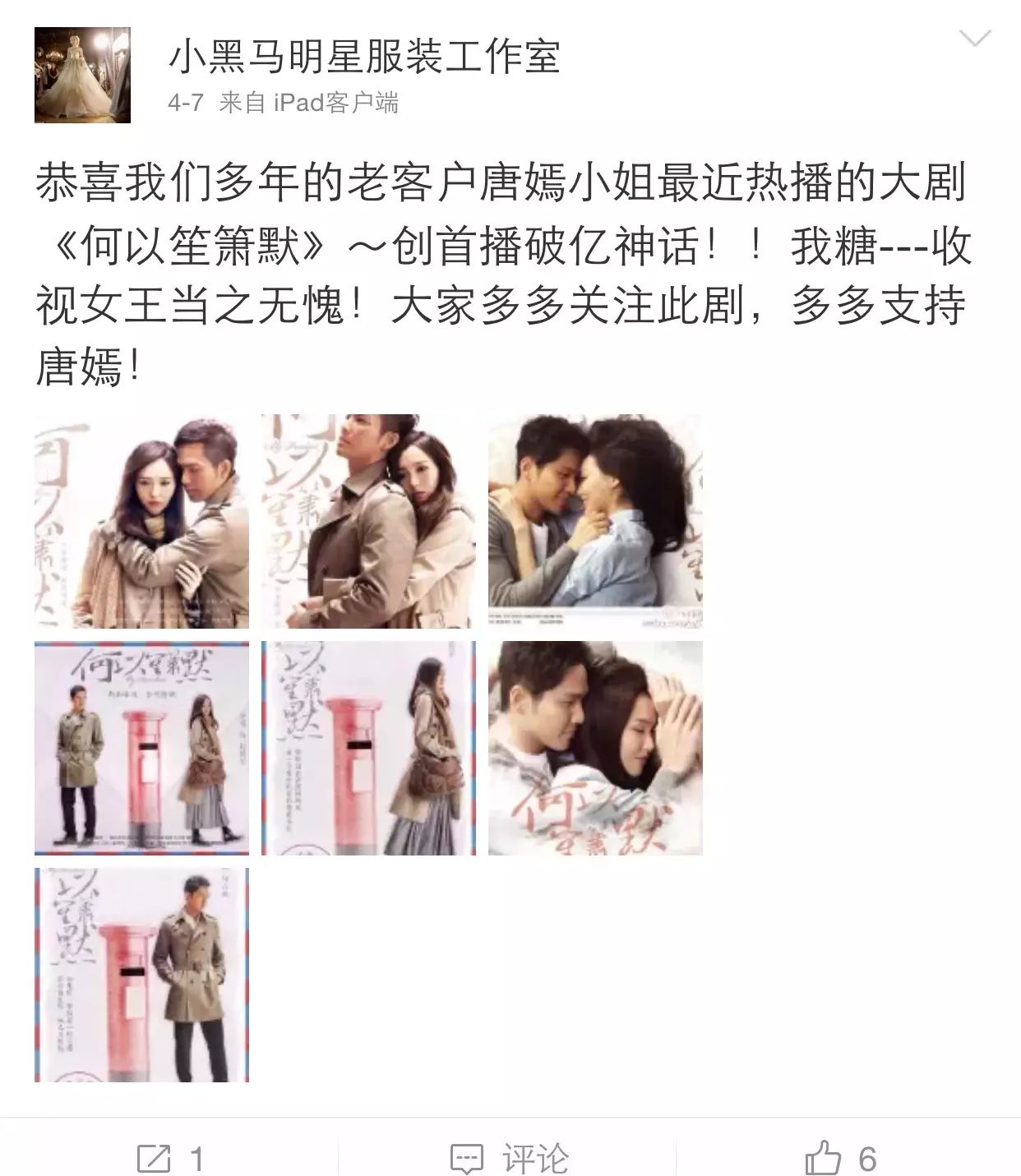View second image, woman hugging man from behind
The height and width of the screenshot is (1176, 1021).
click(x=368, y=521)
